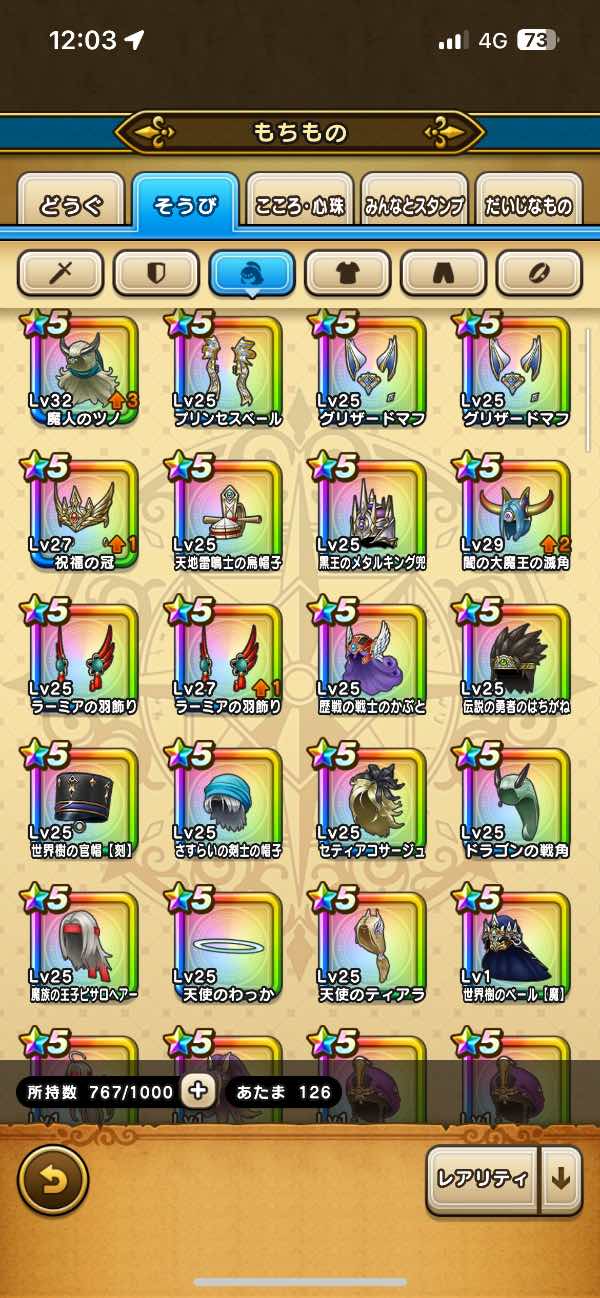Filter equipment by upper body armor icon
This screenshot has height=1298, width=600.
coord(347,272)
